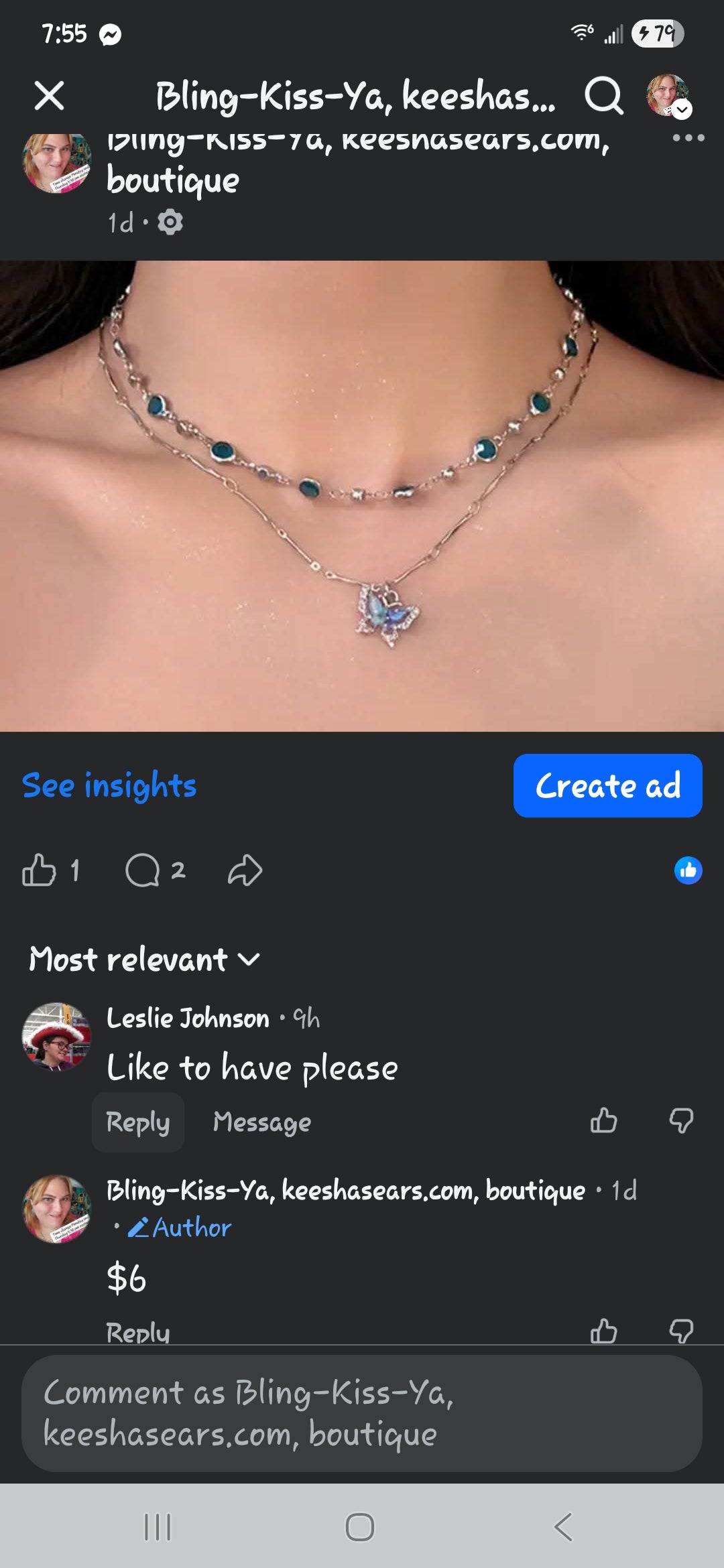Open See insights

click(109, 785)
